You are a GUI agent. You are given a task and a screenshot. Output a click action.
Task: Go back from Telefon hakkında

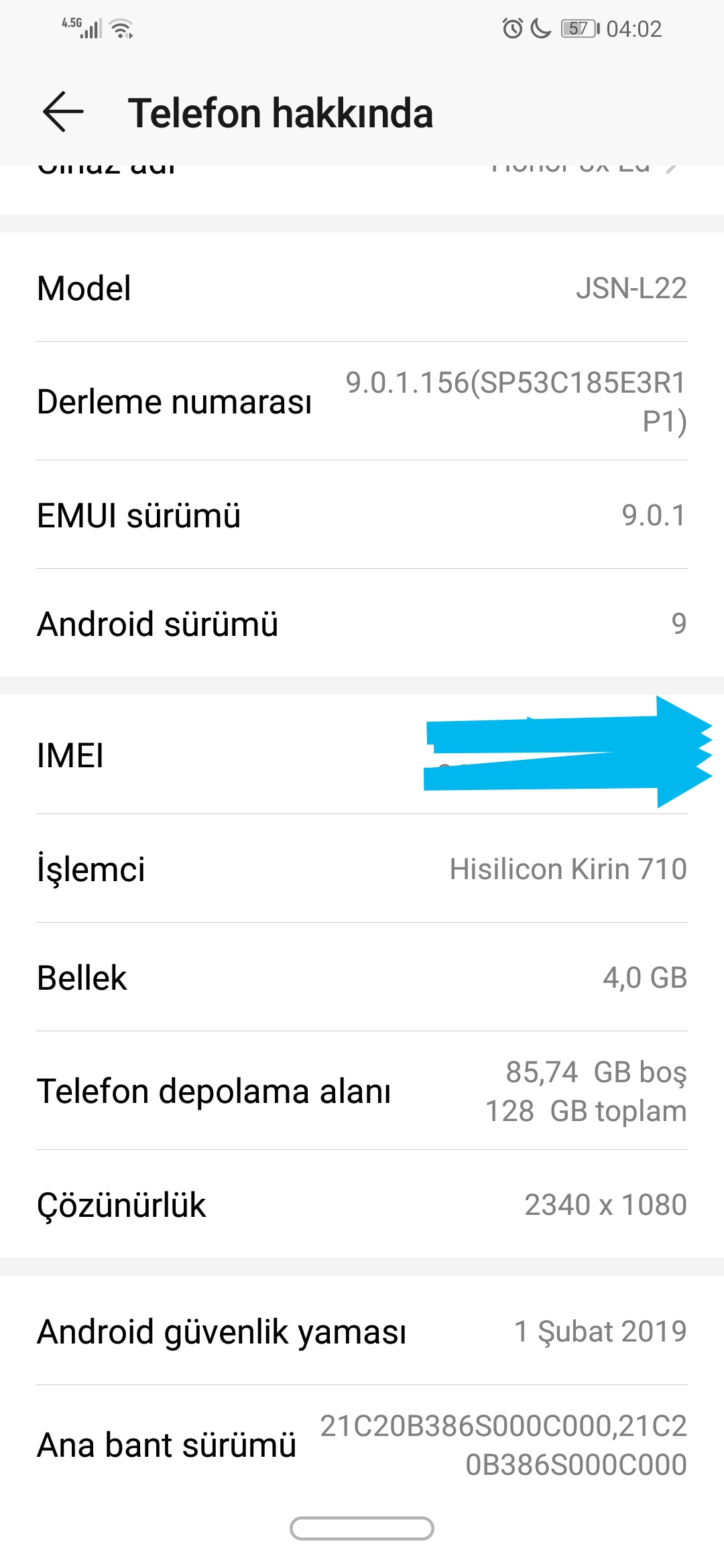point(63,112)
